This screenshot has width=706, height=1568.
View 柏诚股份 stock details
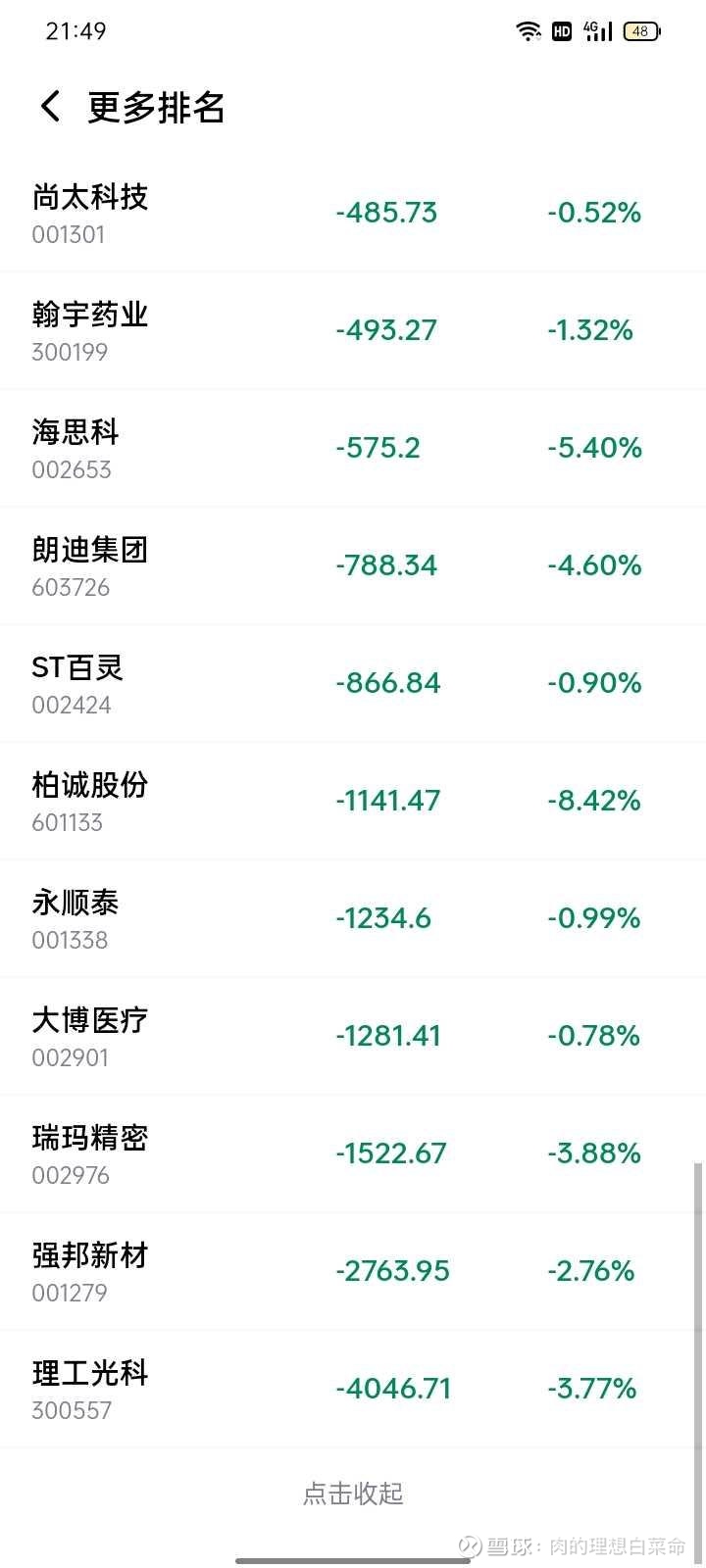[353, 802]
